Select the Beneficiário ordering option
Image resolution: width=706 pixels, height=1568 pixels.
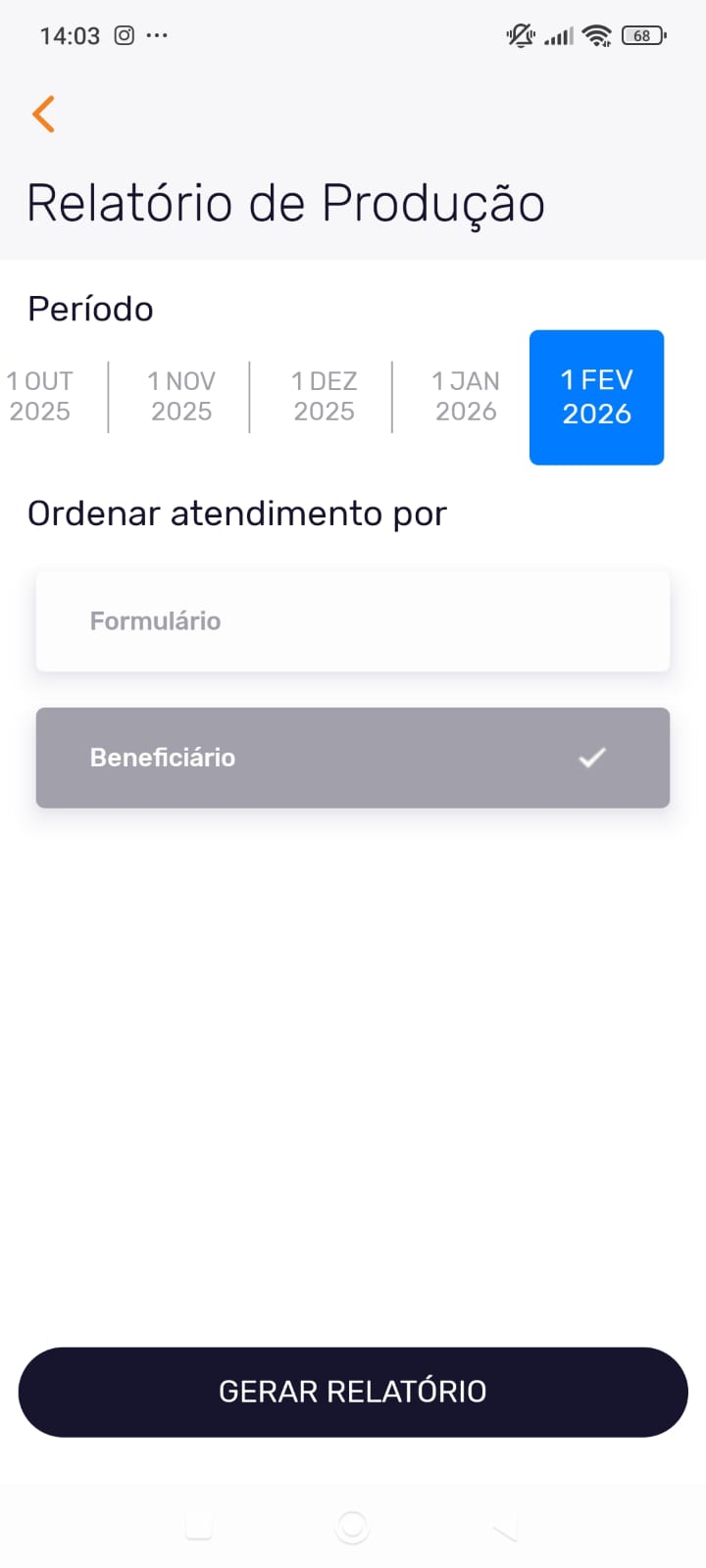[x=353, y=758]
